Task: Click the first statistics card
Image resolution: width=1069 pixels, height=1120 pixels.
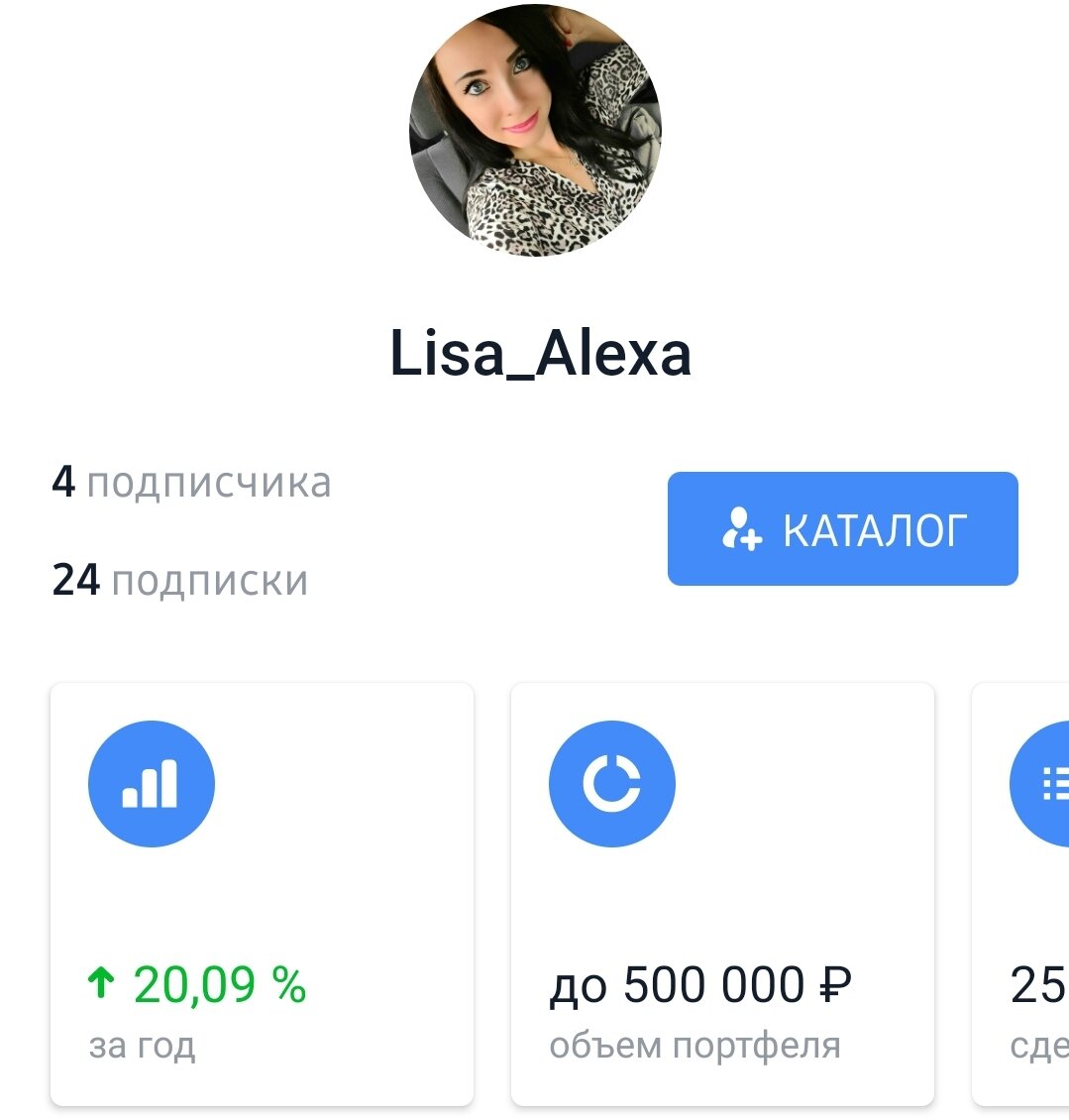Action: click(x=263, y=892)
